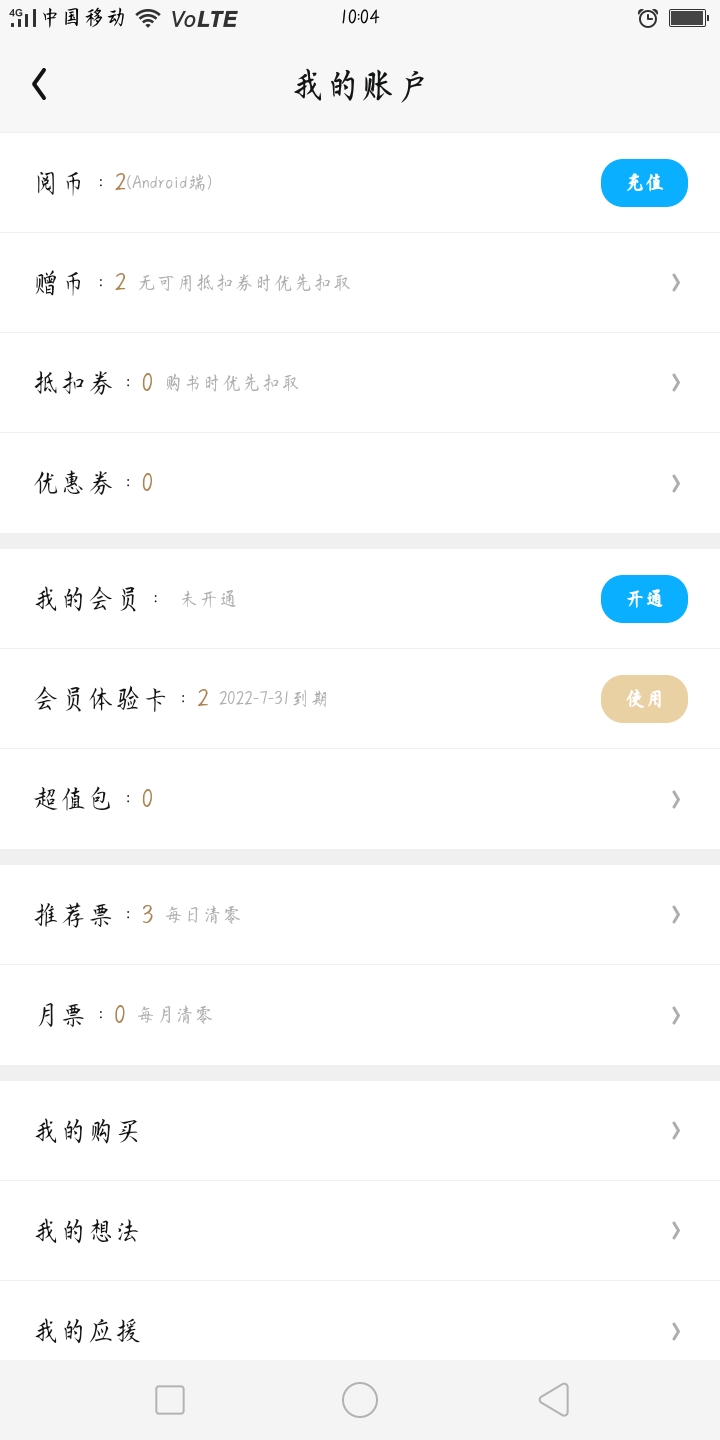The width and height of the screenshot is (720, 1440).
Task: Open the 月票 row
Action: [360, 1015]
